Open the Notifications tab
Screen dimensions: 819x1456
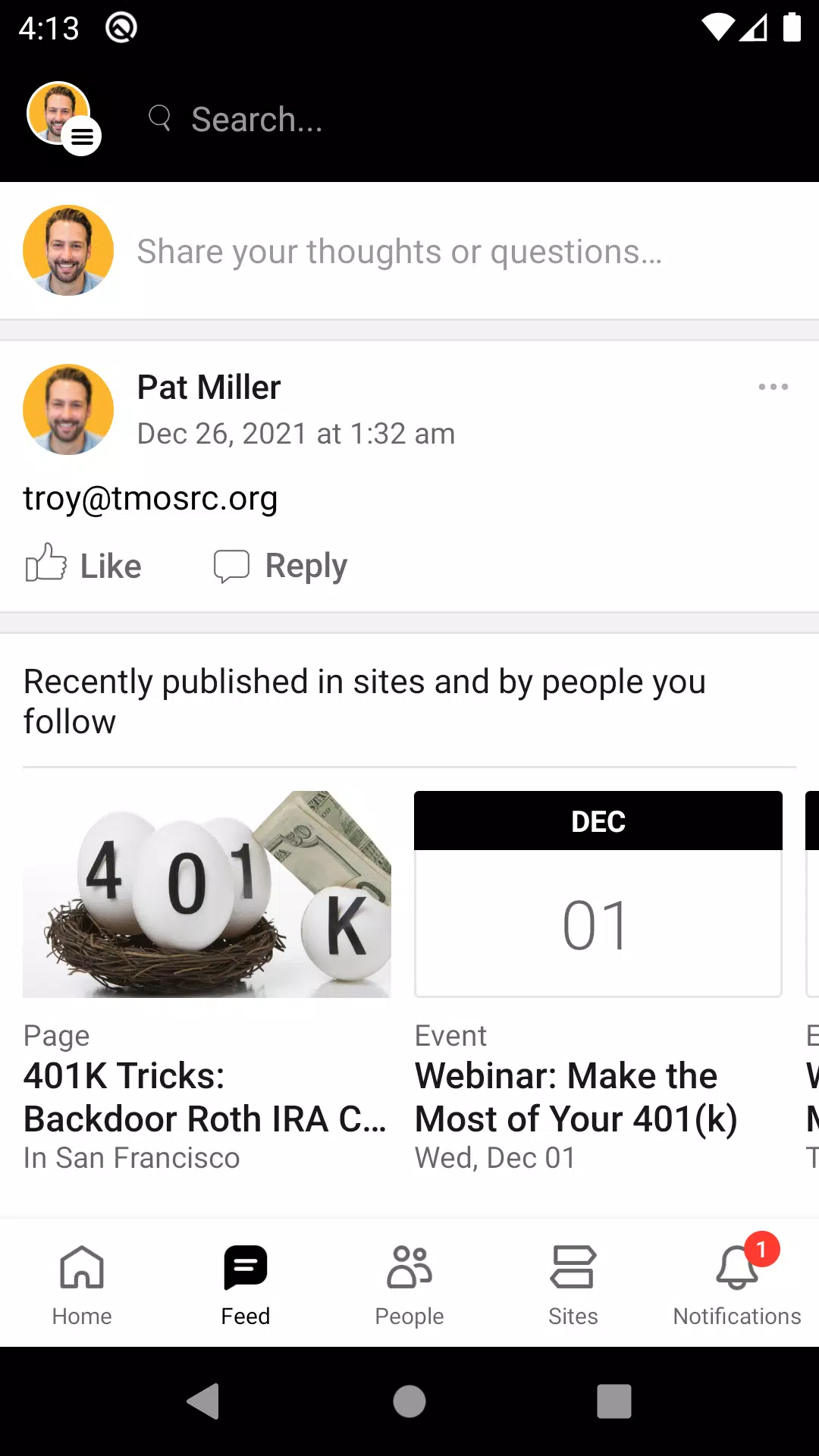coord(737,1283)
